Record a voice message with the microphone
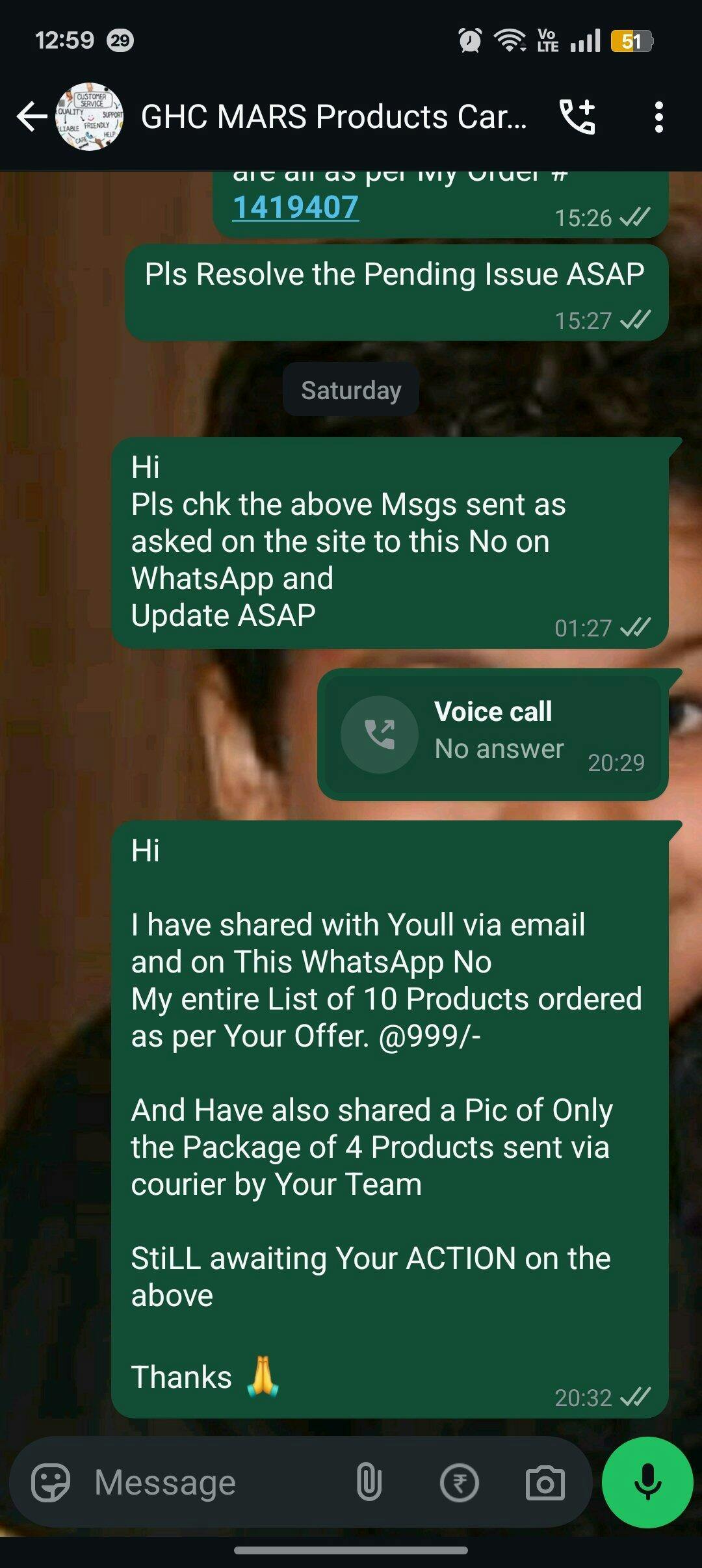 (647, 1482)
